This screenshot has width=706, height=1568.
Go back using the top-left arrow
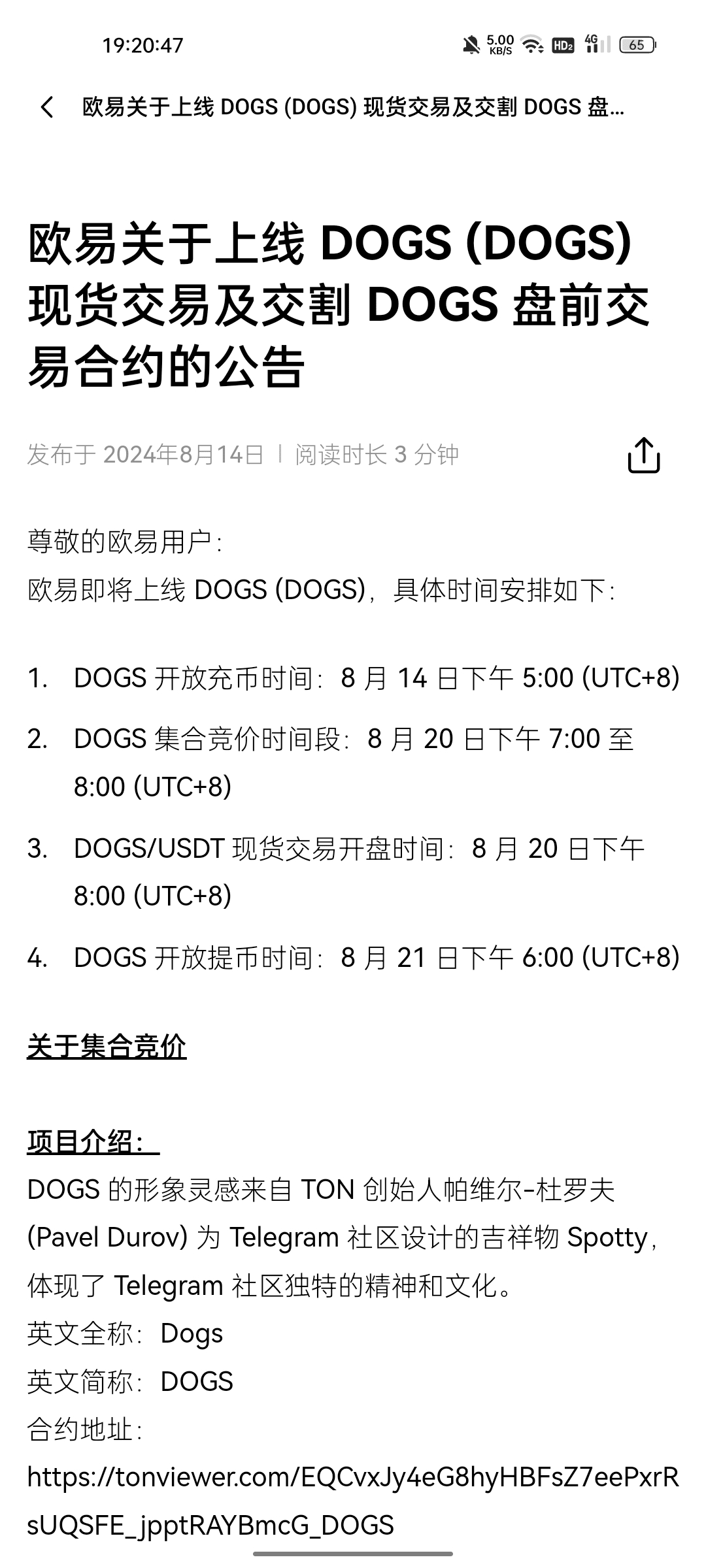47,107
